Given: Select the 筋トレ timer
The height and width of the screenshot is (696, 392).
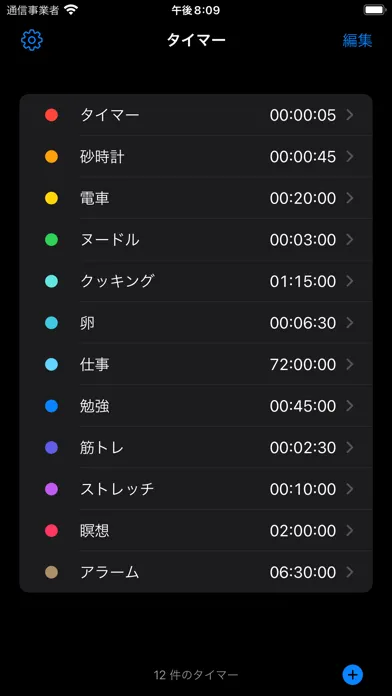Looking at the screenshot, I should pyautogui.click(x=196, y=447).
